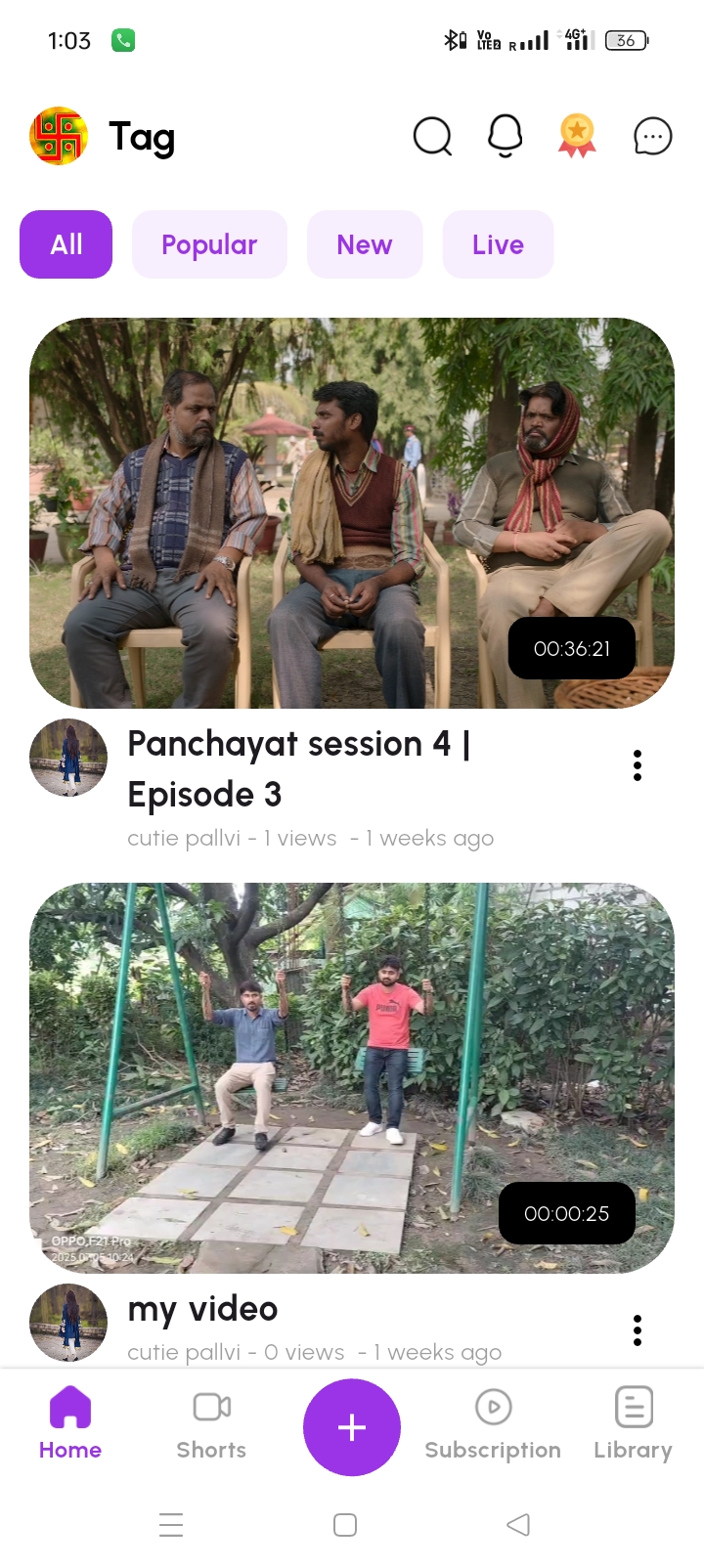Play the "my video" thumbnail
The image size is (704, 1568).
click(352, 1078)
